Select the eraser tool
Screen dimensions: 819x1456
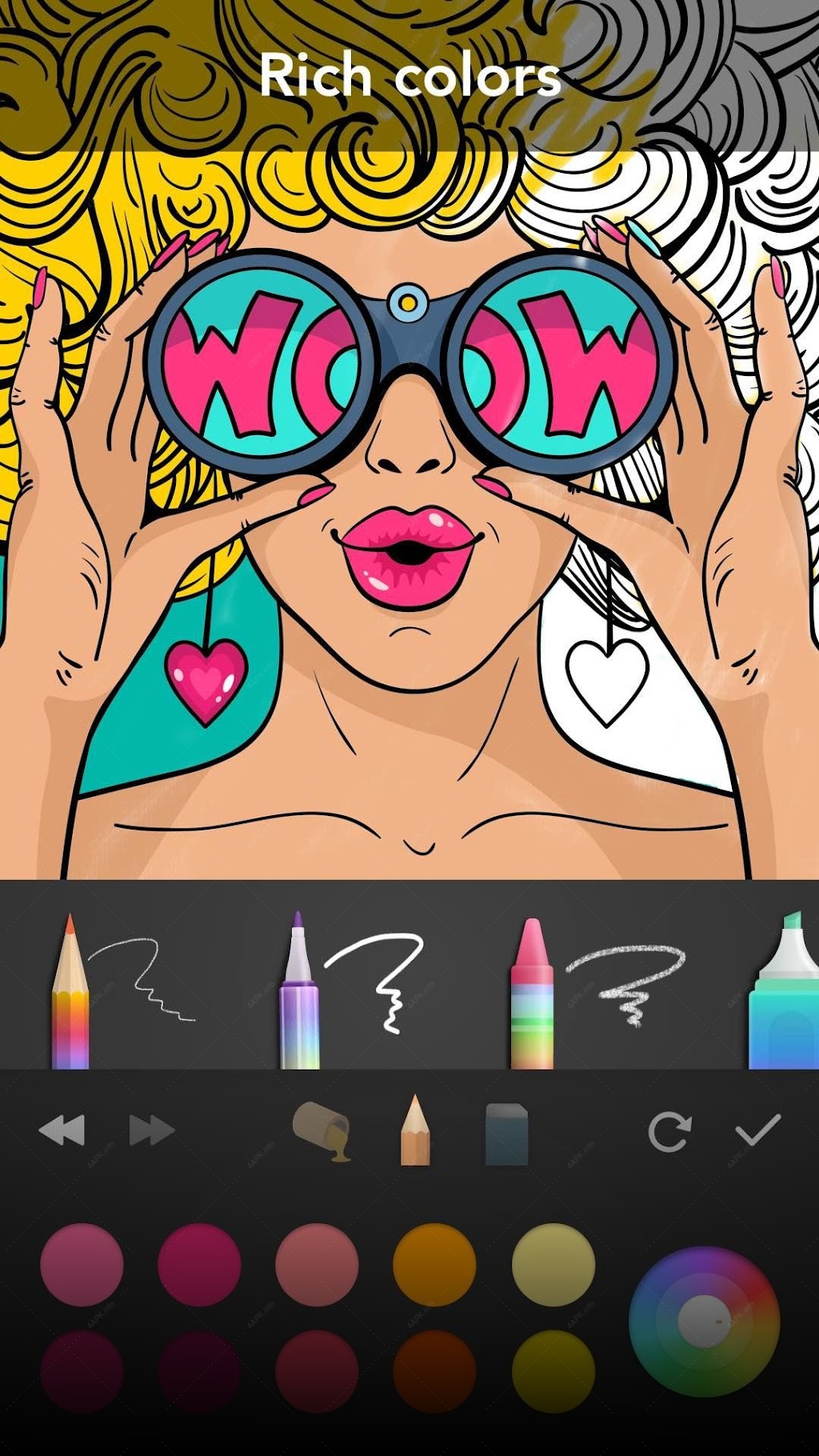tap(506, 1134)
